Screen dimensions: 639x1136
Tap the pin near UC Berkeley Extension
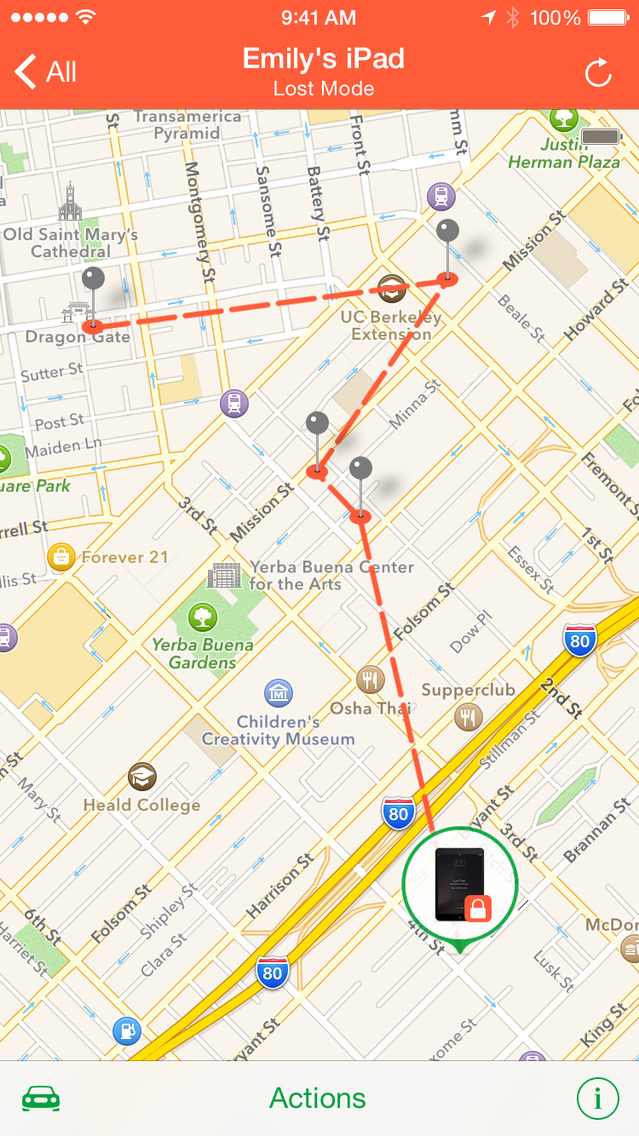[x=448, y=234]
